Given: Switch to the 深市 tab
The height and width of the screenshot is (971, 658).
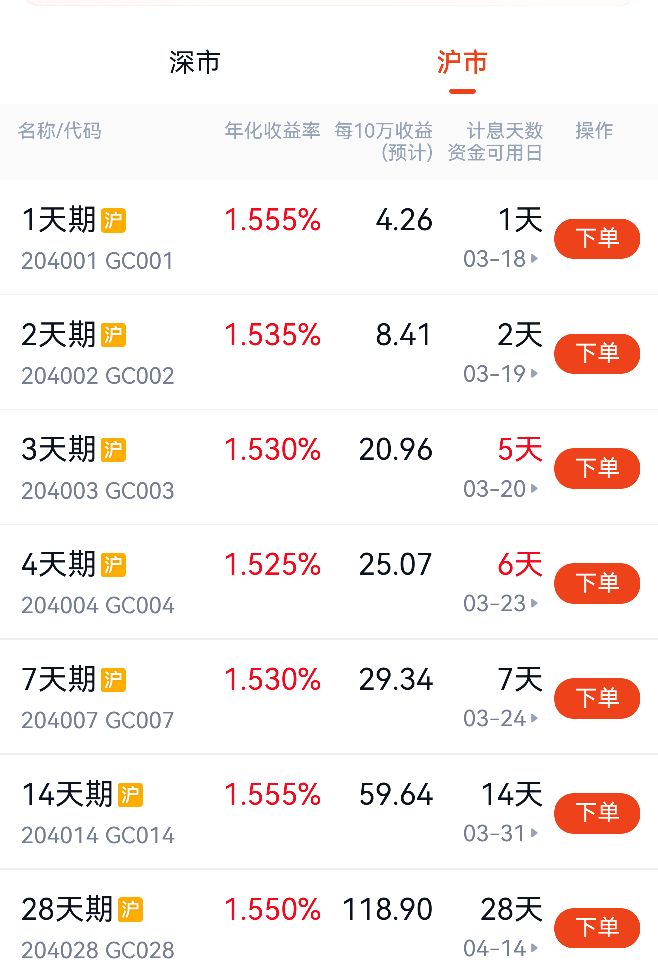Looking at the screenshot, I should tap(195, 63).
